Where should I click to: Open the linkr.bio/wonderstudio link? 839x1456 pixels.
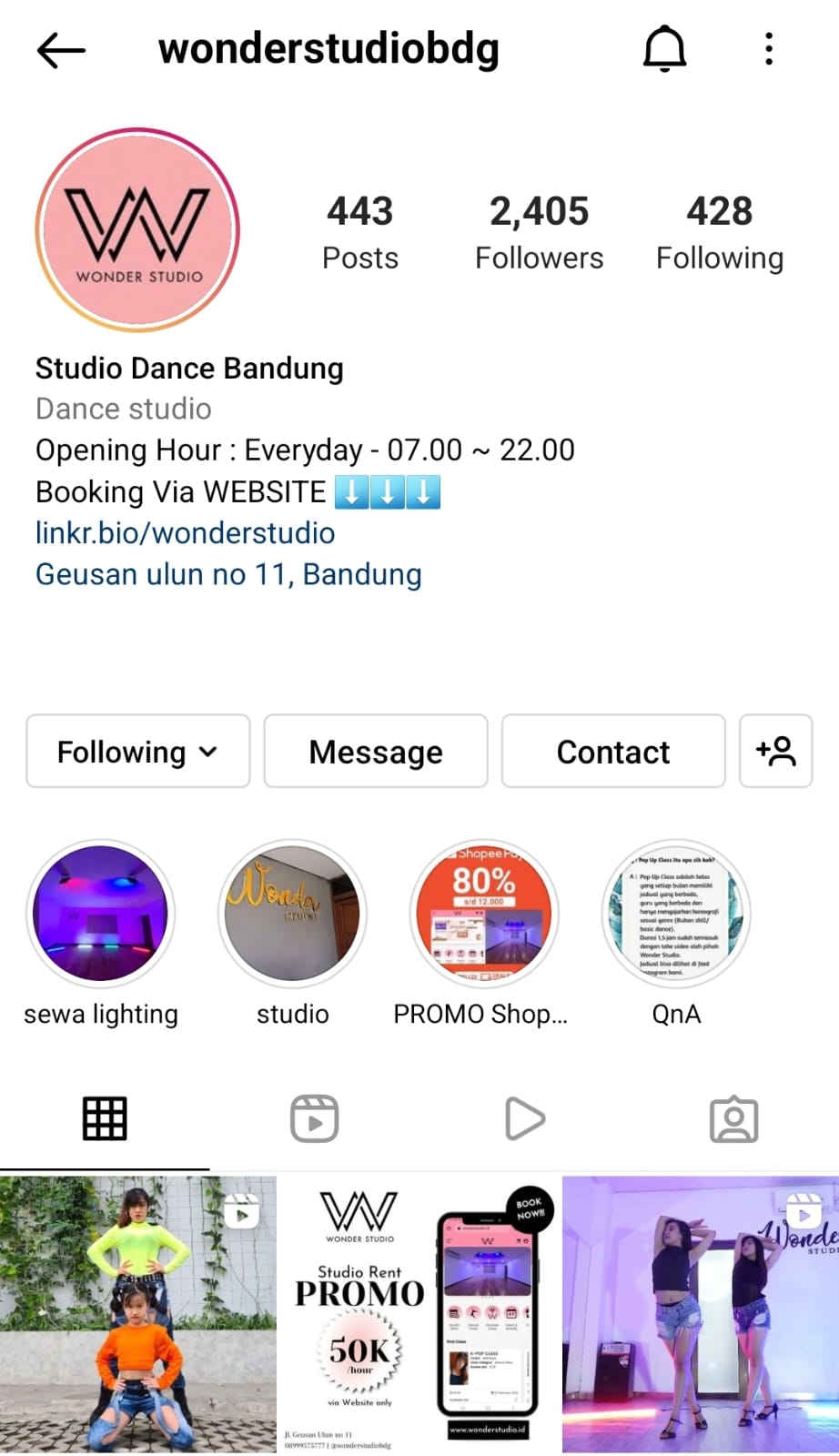pyautogui.click(x=185, y=533)
